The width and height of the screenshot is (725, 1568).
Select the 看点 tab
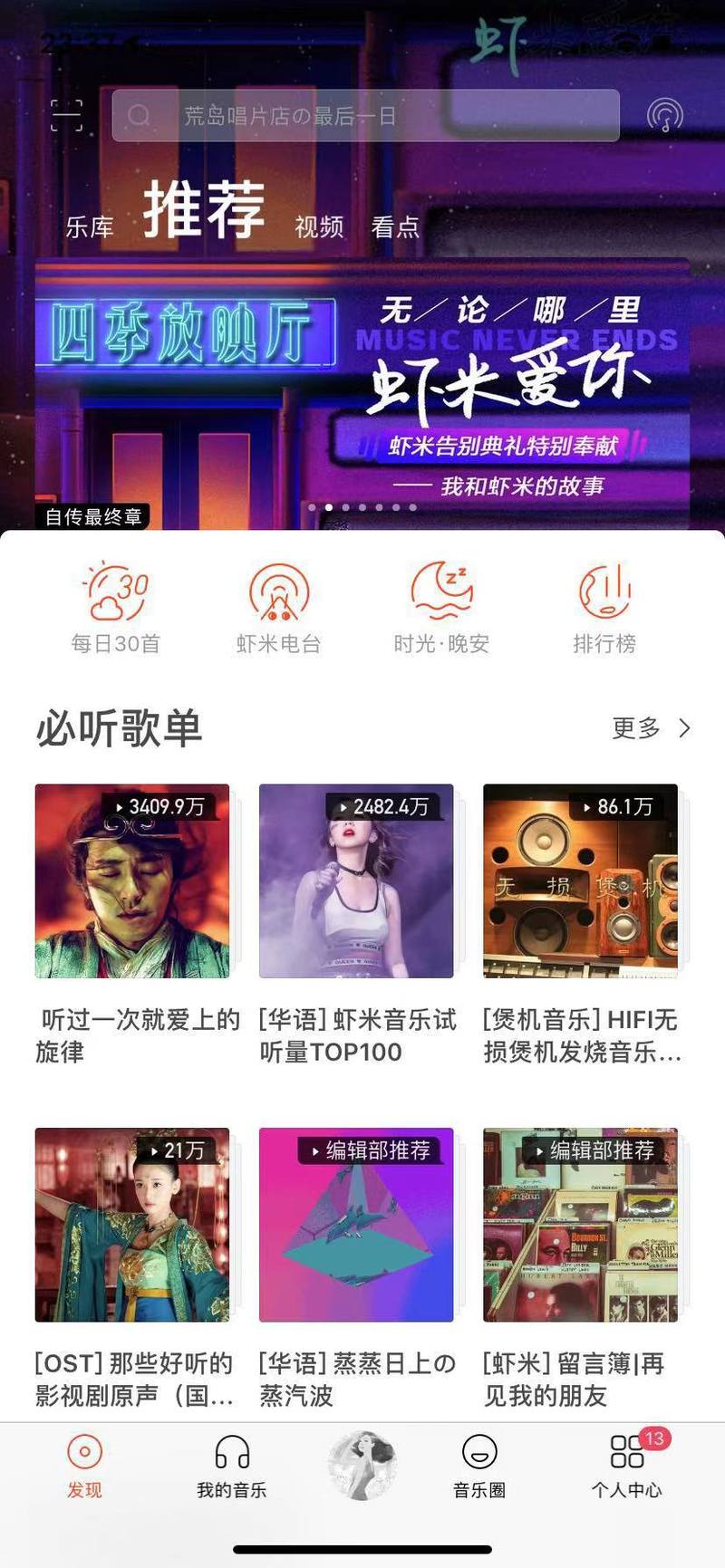pyautogui.click(x=396, y=228)
